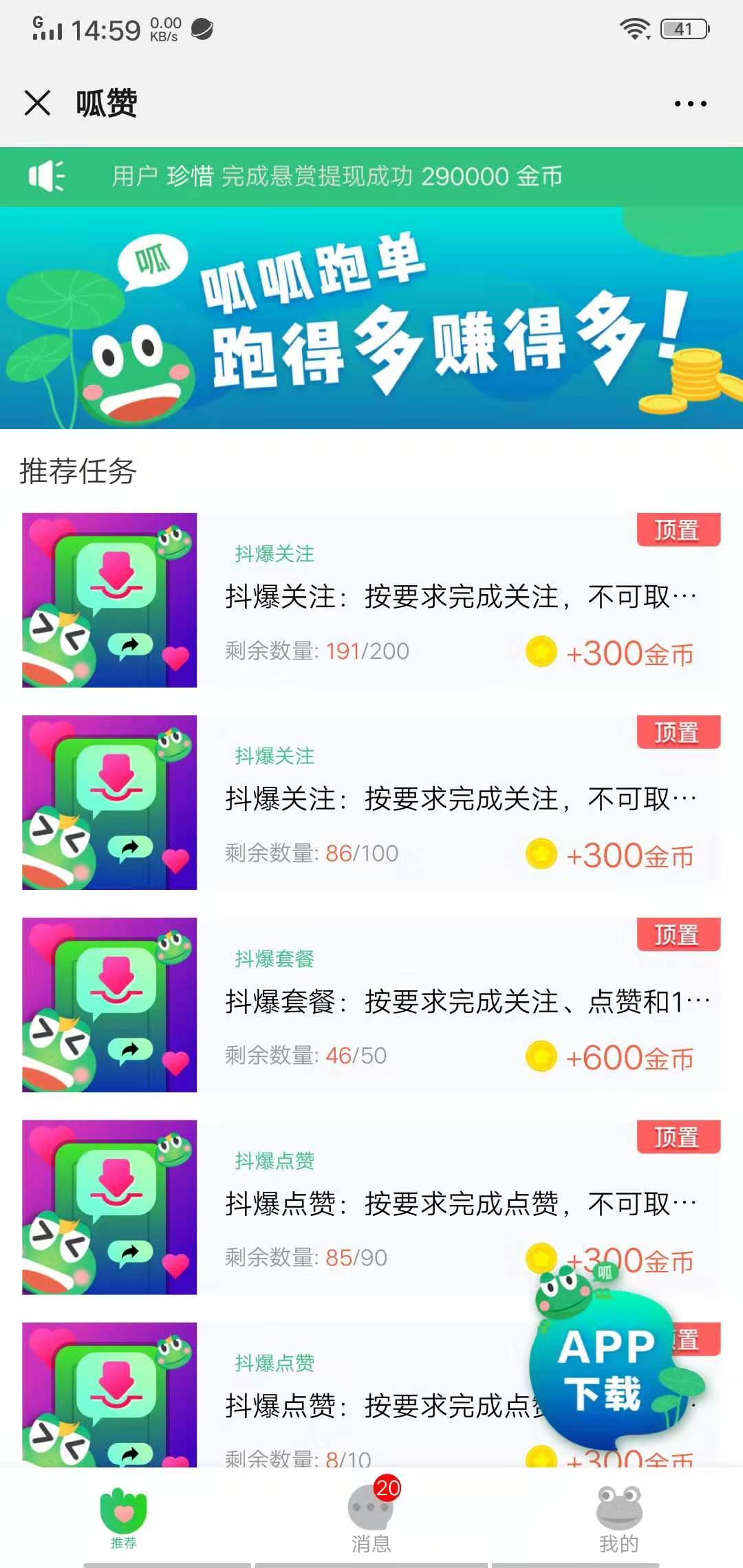This screenshot has height=1568, width=743.
Task: Tap the first task's frog thumbnail image
Action: 108,597
